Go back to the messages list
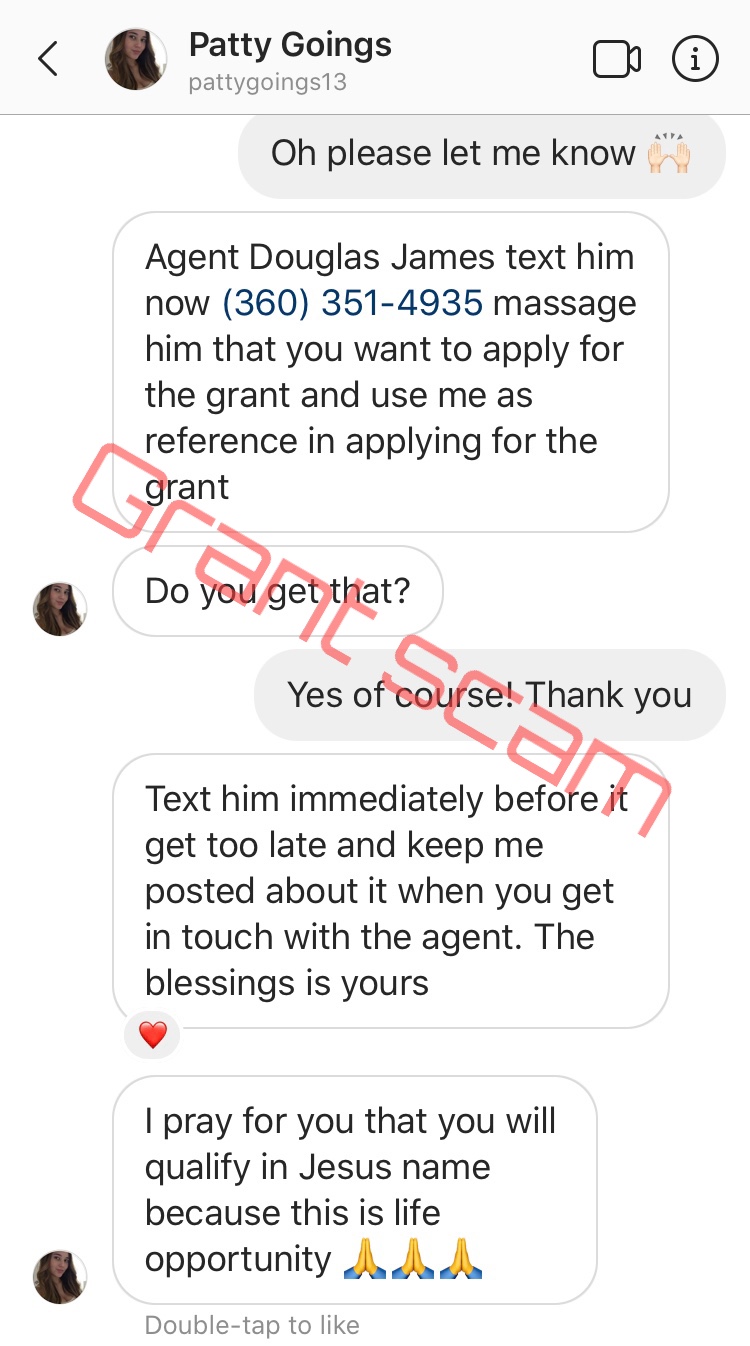750x1346 pixels. pyautogui.click(x=47, y=60)
